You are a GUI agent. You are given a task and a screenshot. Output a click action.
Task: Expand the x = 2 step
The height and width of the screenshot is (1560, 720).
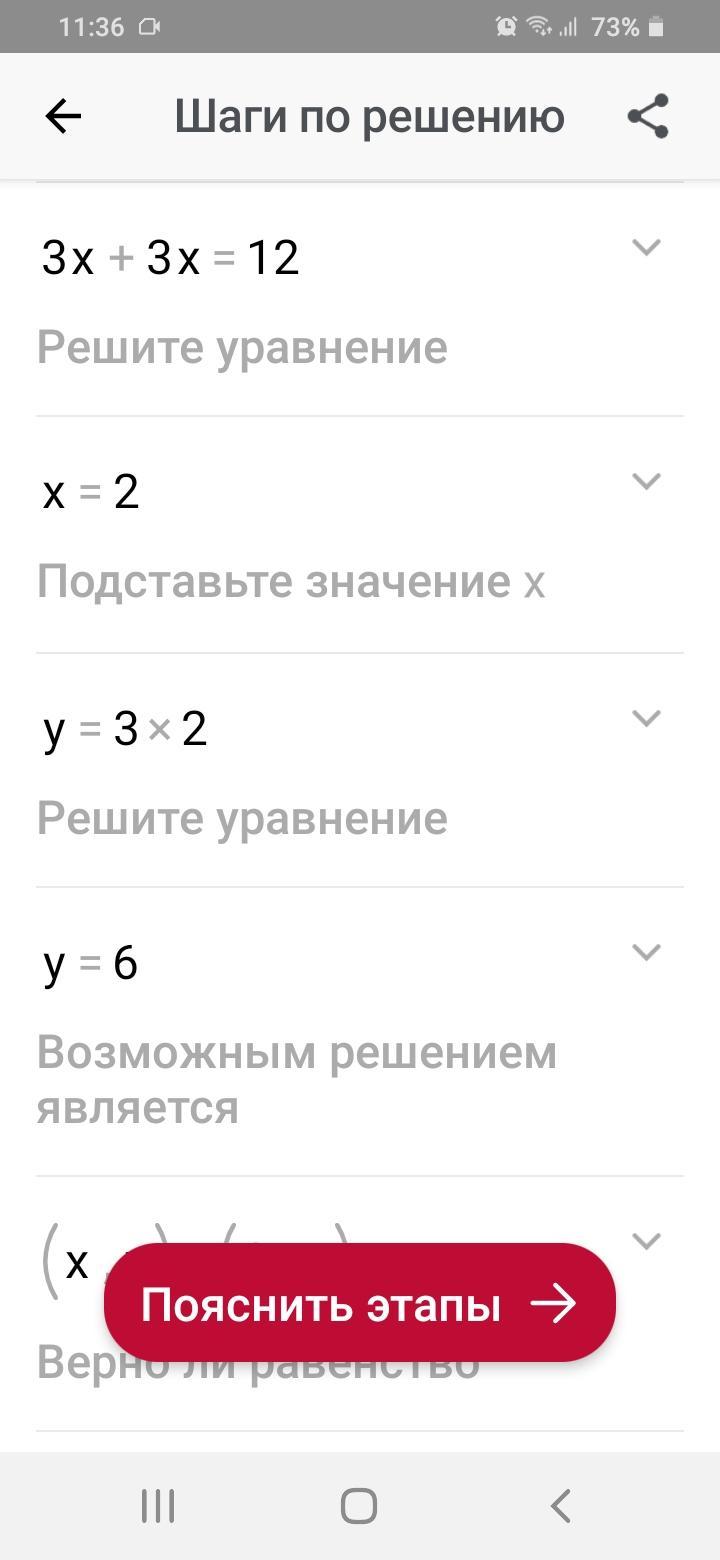pos(647,481)
